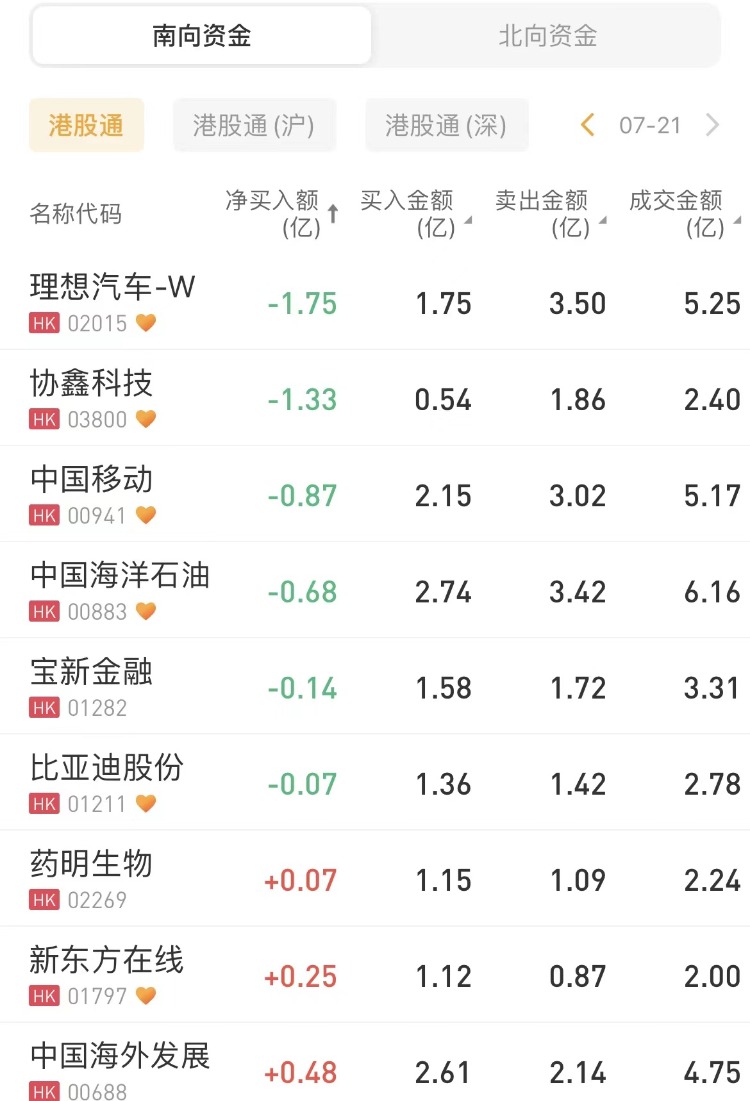
Task: View 宝新金融 stock row
Action: click(92, 685)
